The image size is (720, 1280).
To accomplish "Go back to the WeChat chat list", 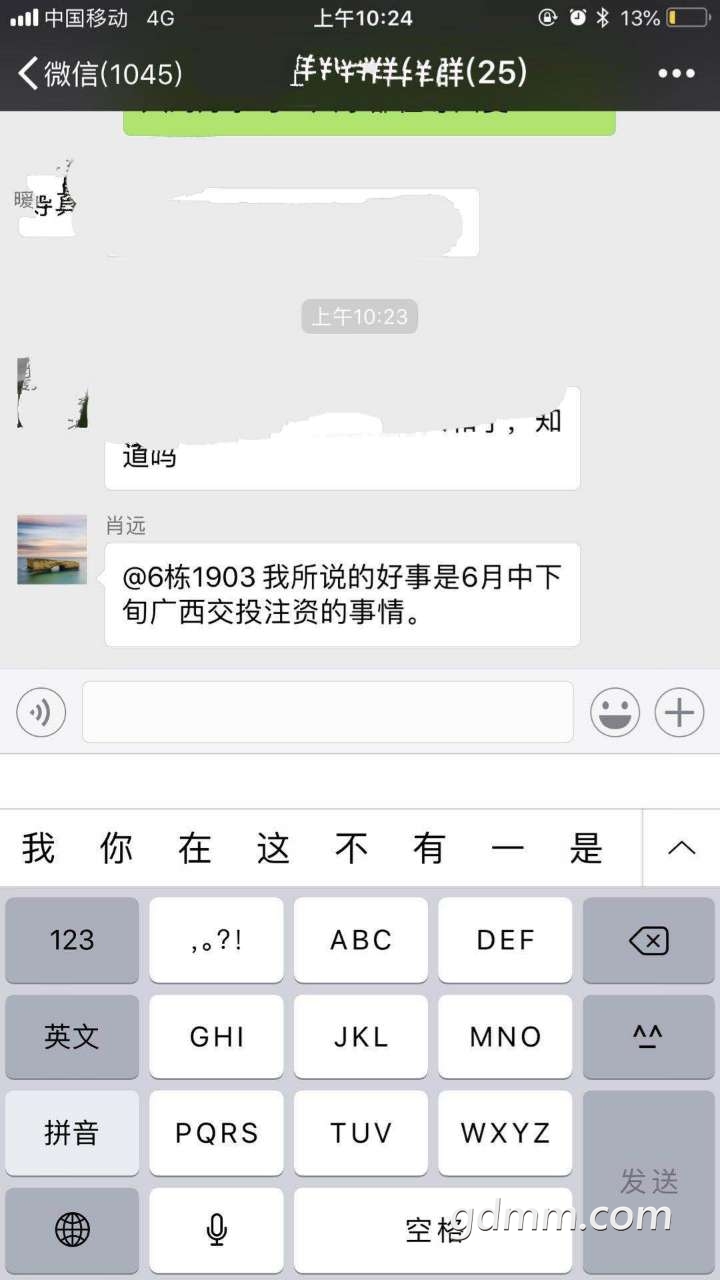I will [98, 73].
